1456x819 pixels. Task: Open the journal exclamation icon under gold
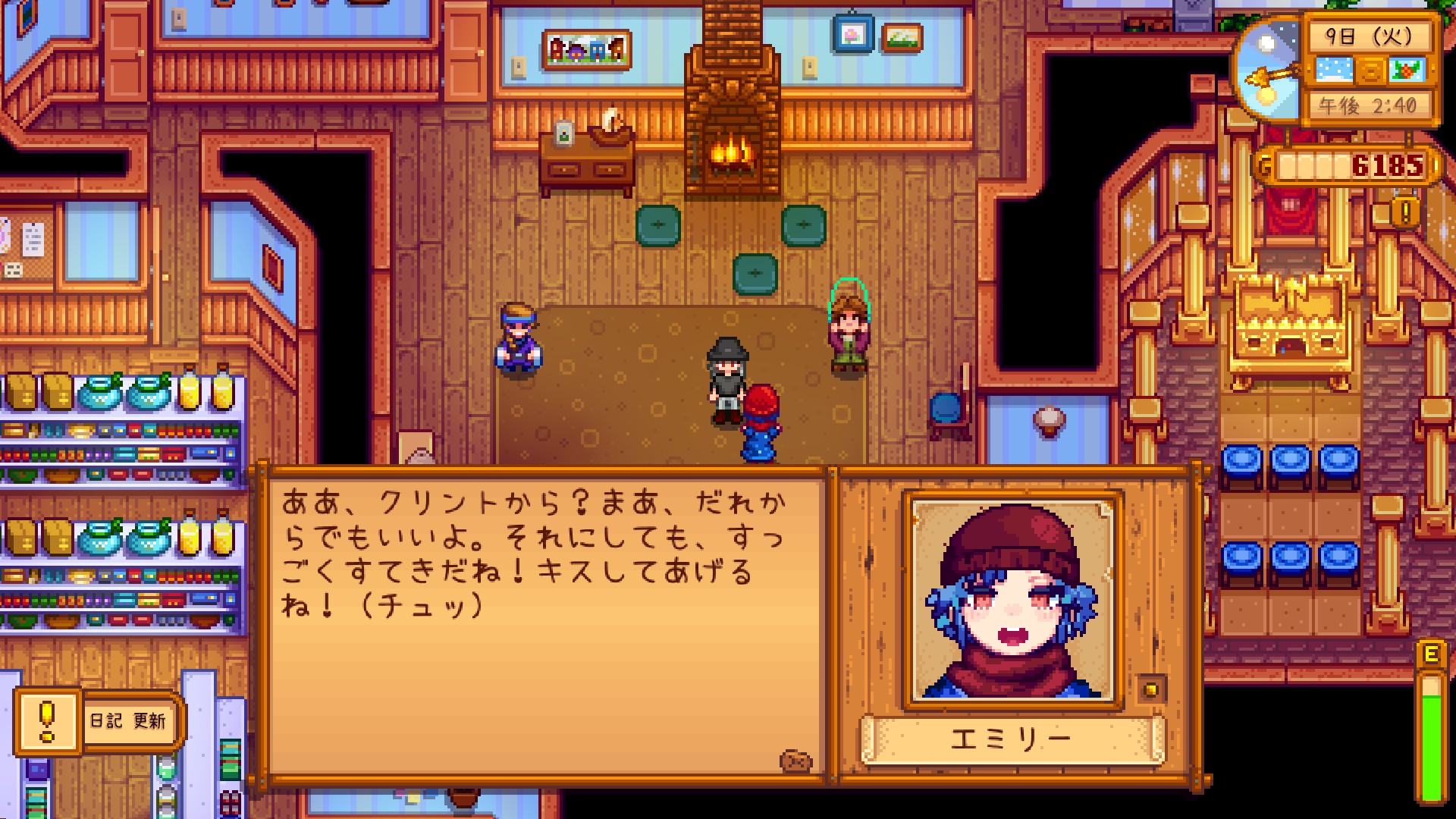point(1405,213)
